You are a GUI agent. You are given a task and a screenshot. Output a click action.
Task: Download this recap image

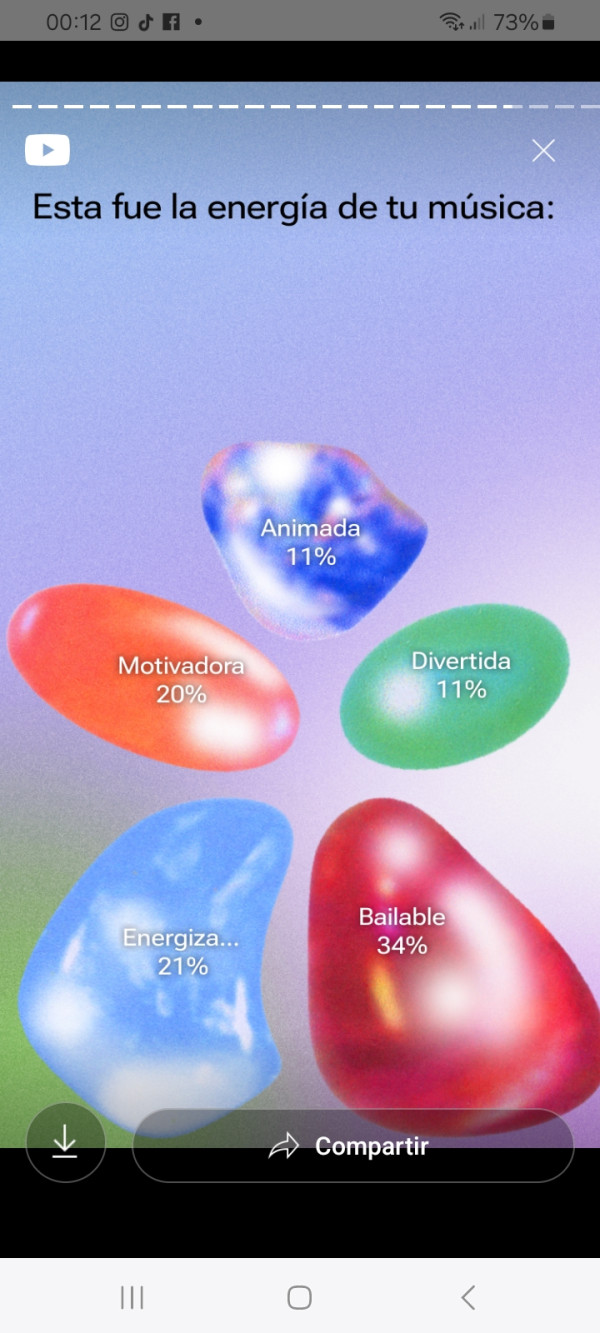click(x=65, y=1142)
